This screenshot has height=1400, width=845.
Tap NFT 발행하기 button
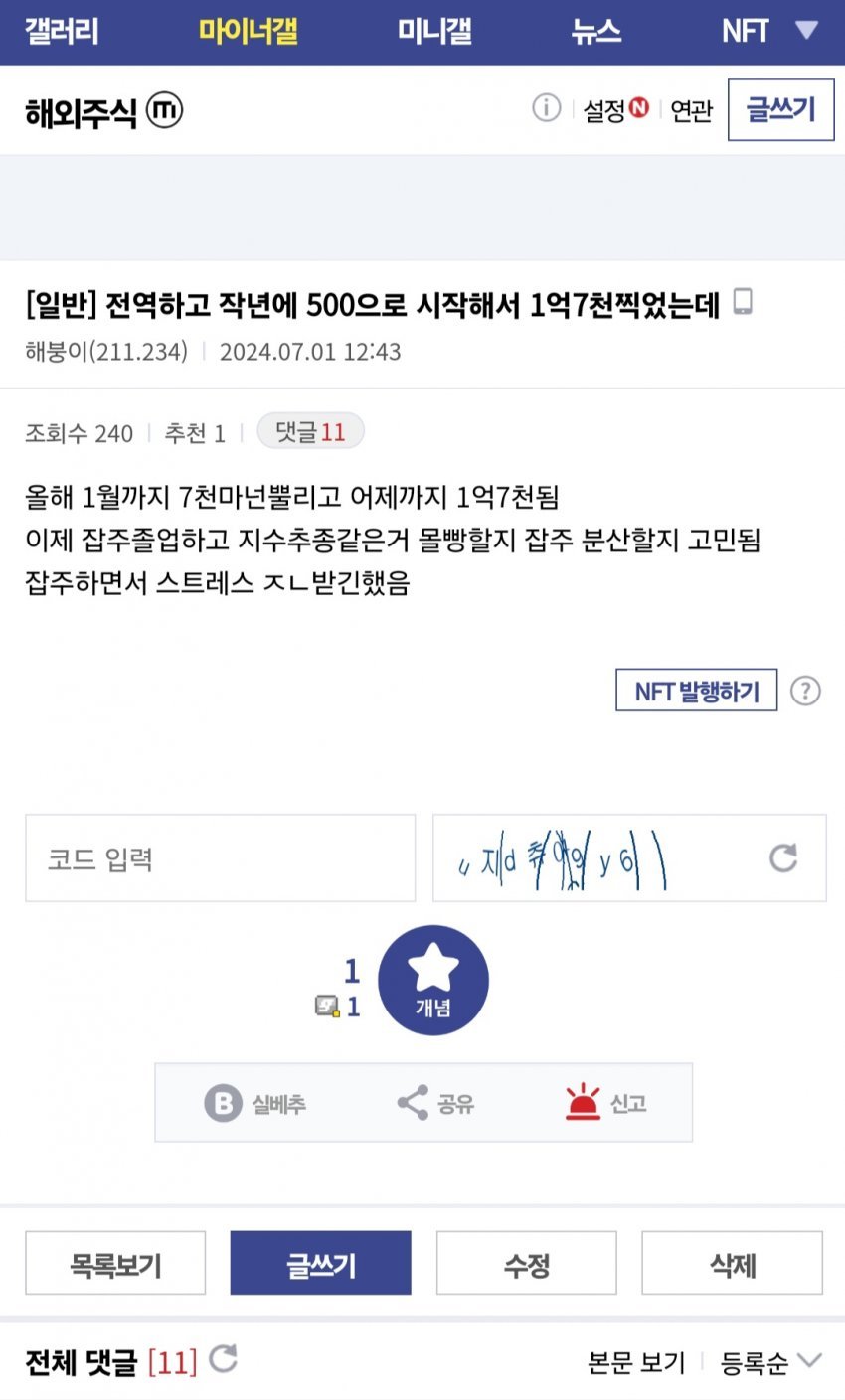(696, 691)
